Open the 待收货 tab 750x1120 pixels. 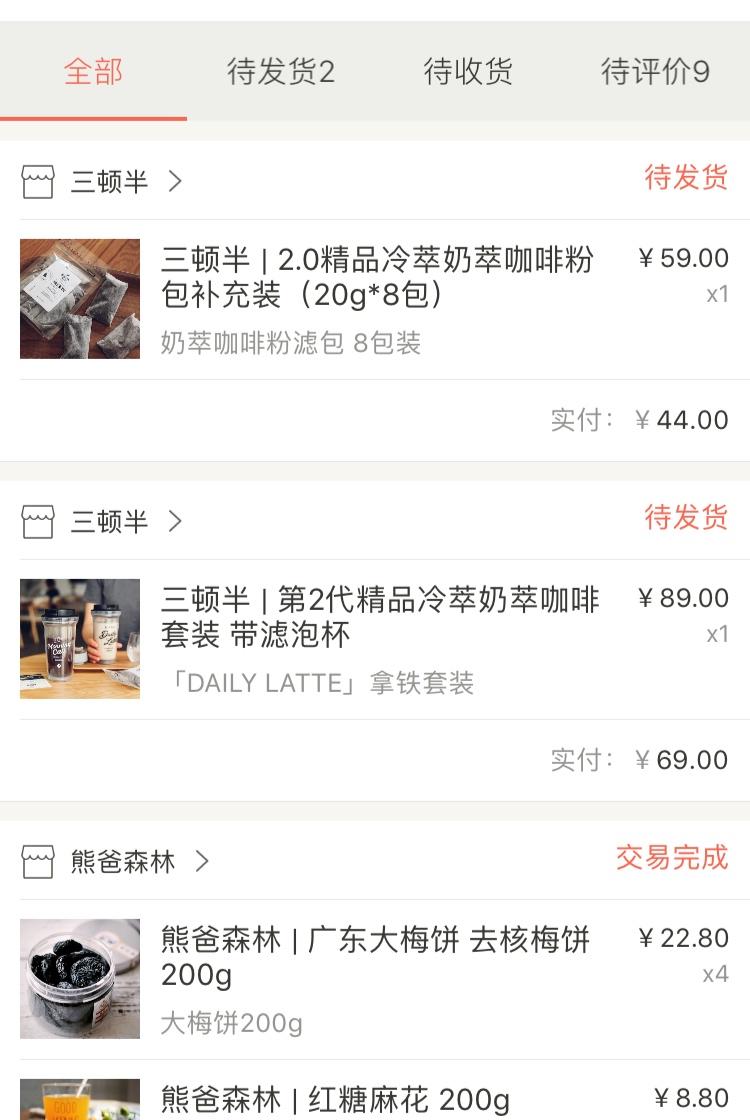pos(467,72)
